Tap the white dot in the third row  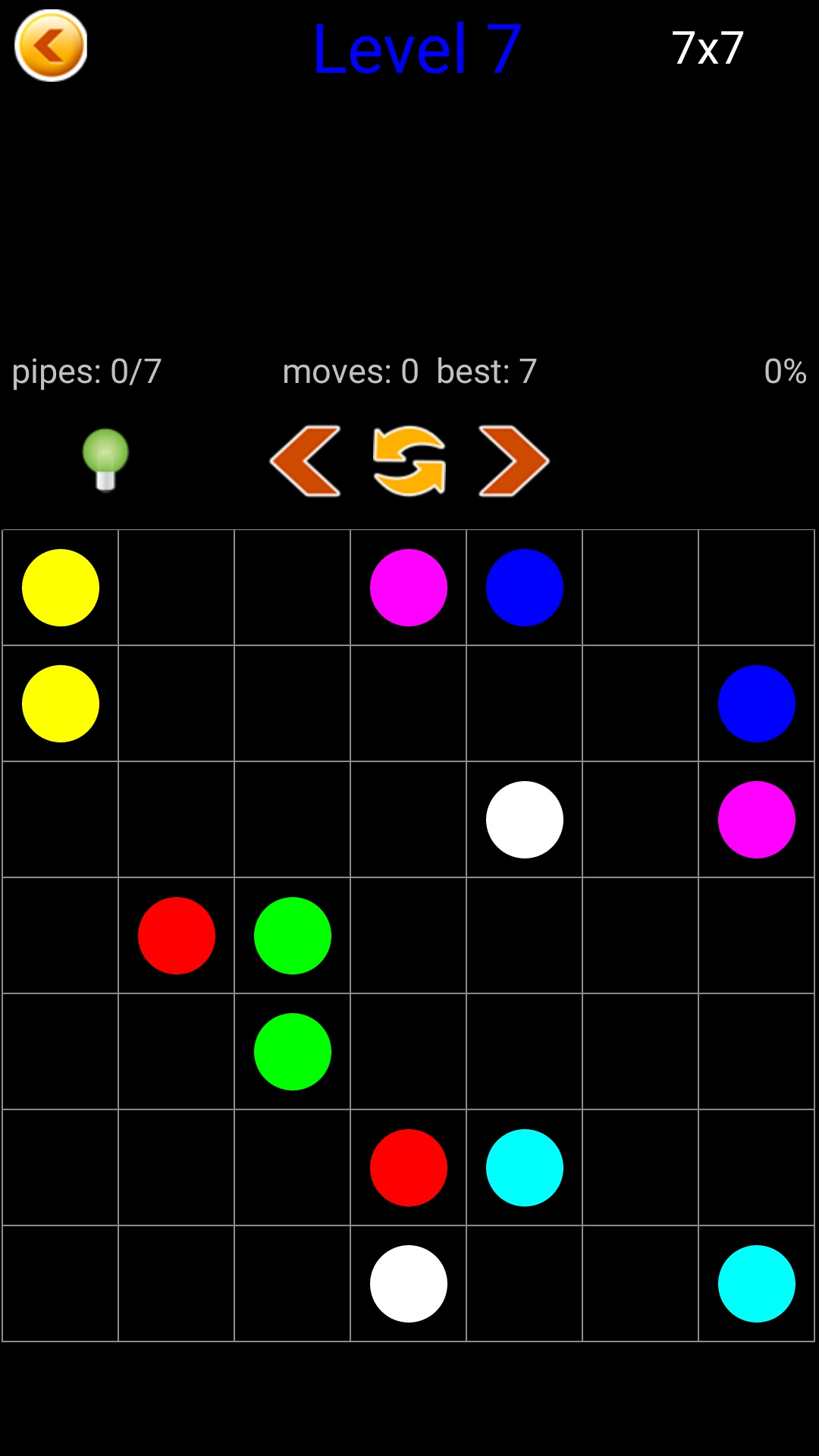525,820
